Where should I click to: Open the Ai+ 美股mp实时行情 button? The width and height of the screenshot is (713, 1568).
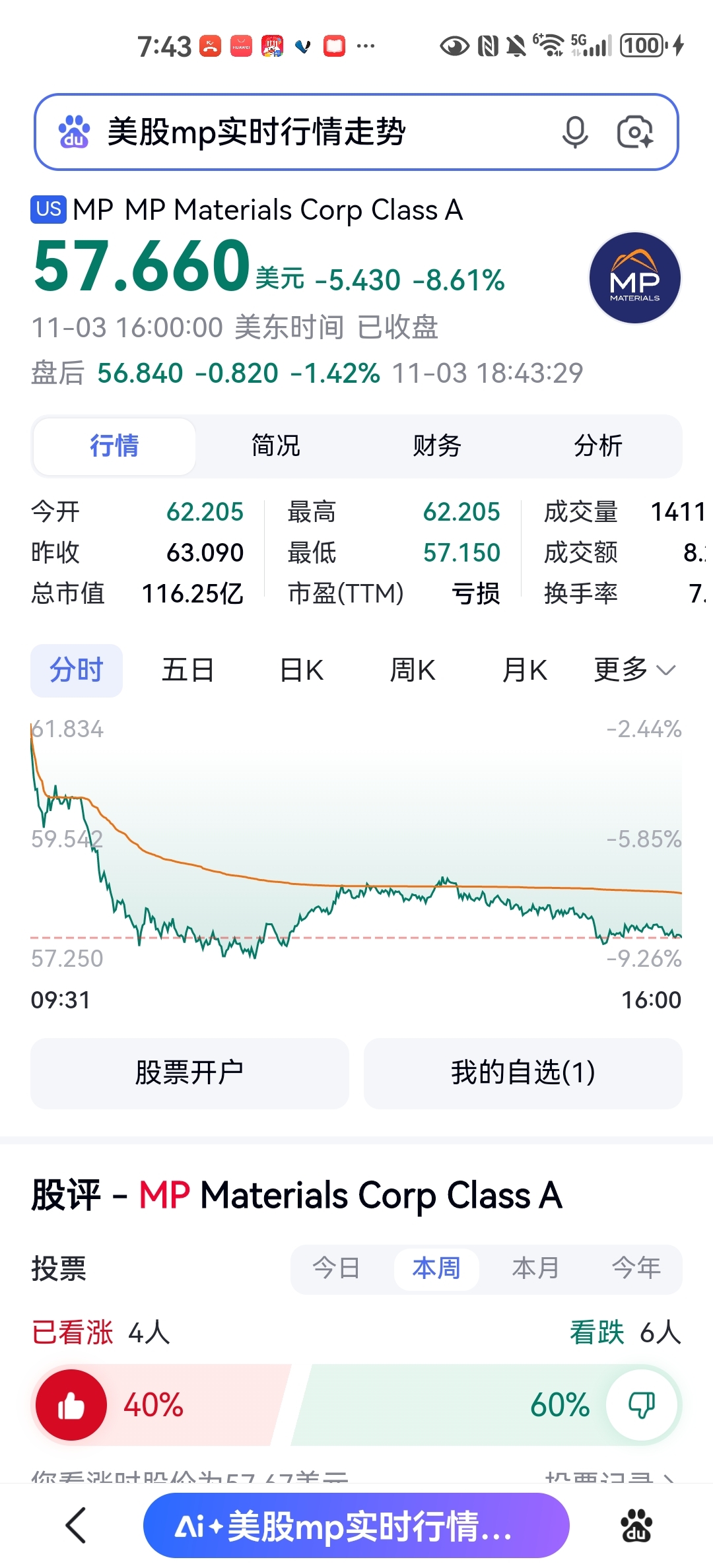point(356,1526)
